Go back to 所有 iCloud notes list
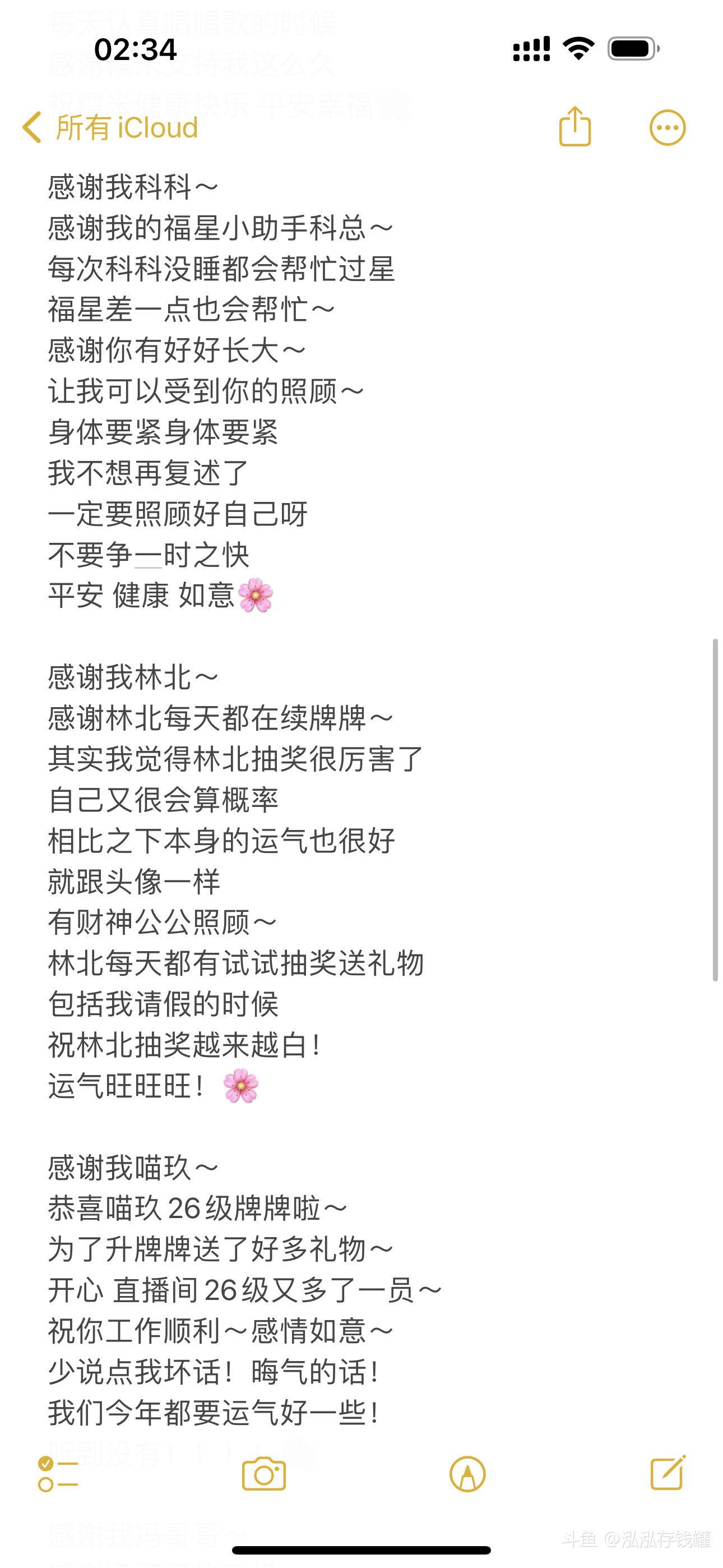Screen dimensions: 723x1568 [x=110, y=128]
